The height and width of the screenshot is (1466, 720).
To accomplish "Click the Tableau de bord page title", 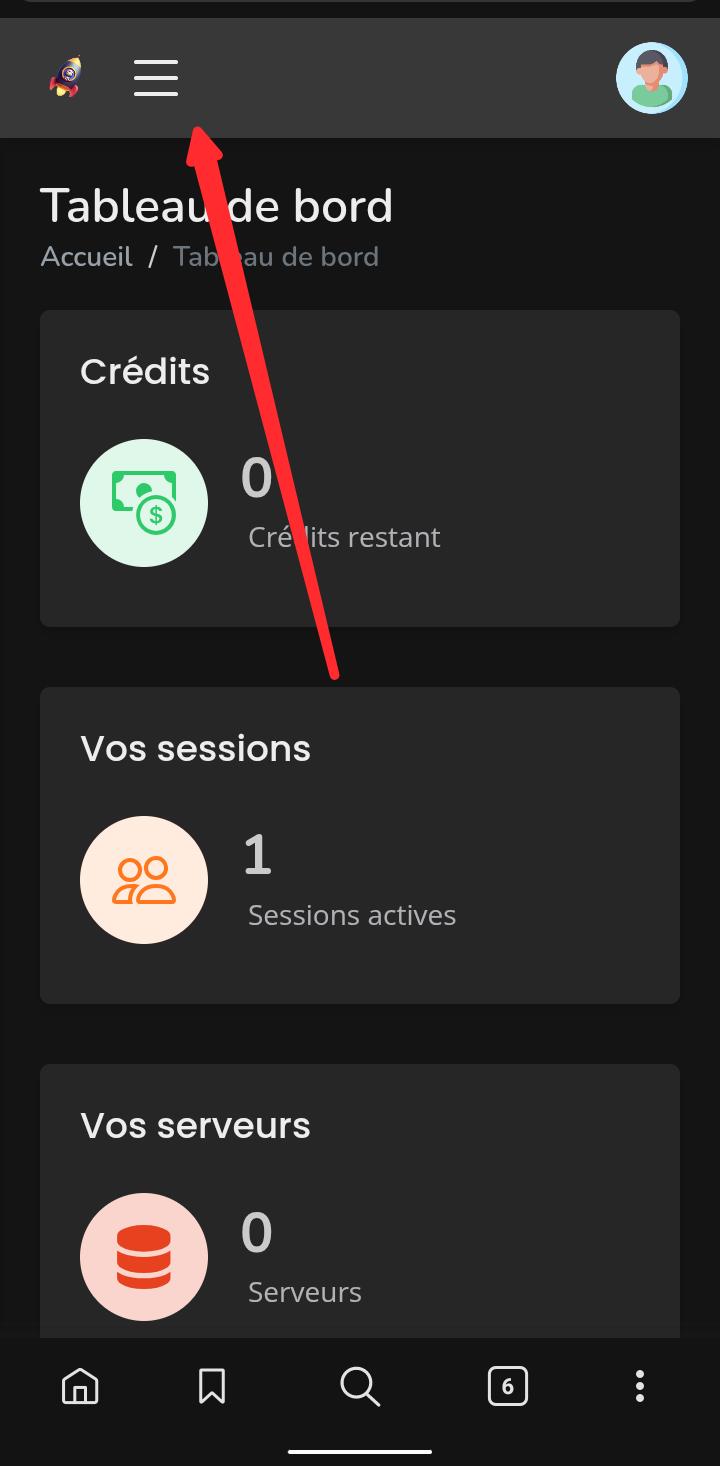I will [x=217, y=206].
